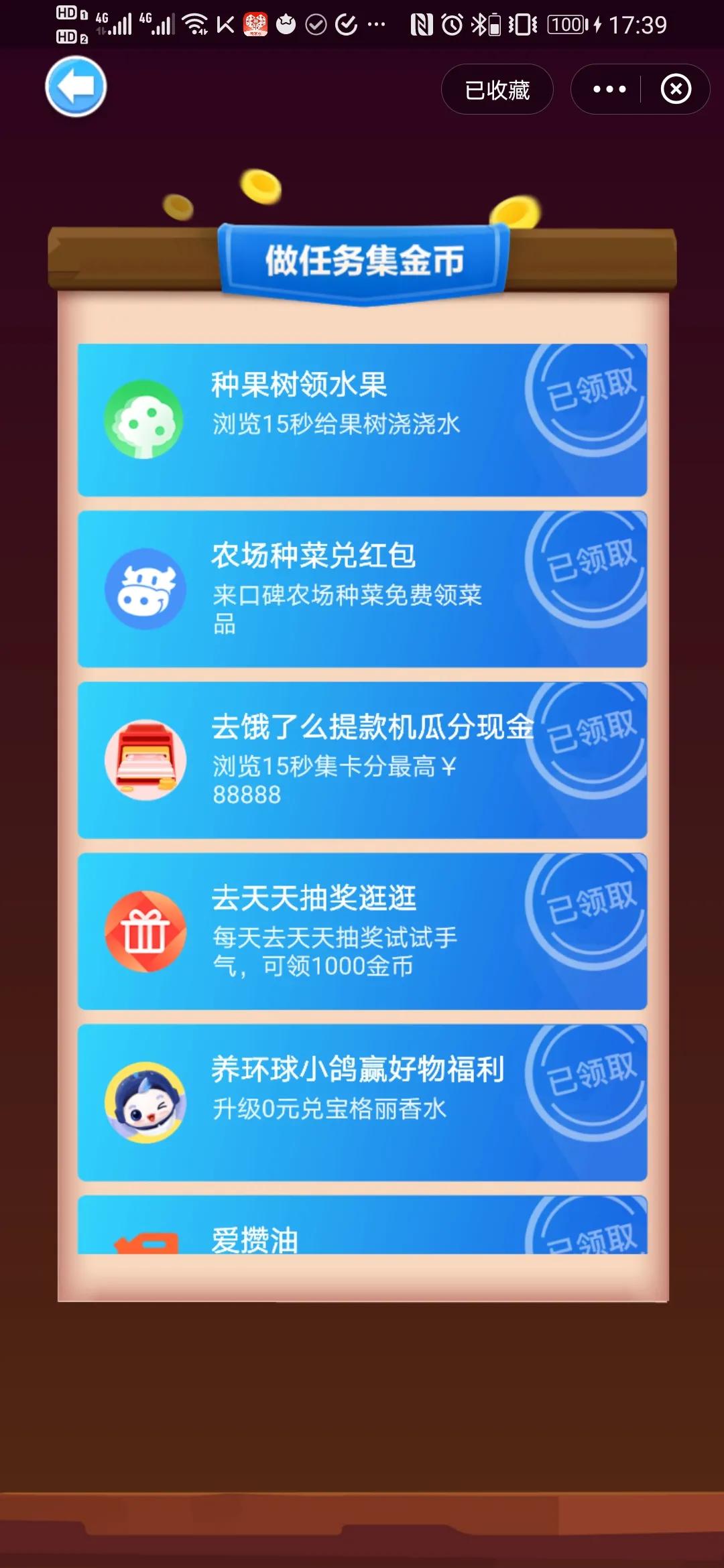Select the fruit tree icon for 种果树领水果
724x1568 pixels.
[143, 419]
